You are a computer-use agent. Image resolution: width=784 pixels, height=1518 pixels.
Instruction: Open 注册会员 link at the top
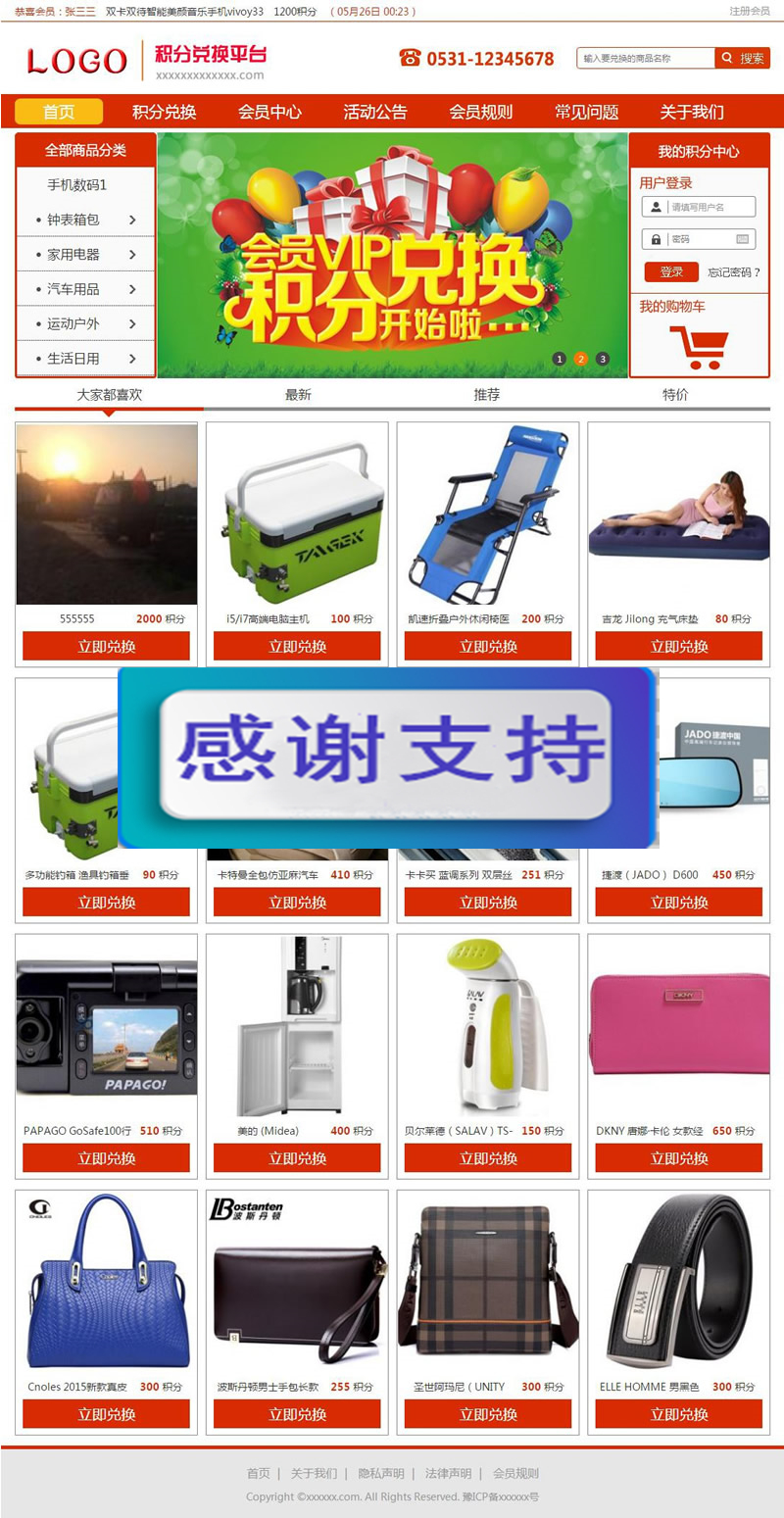pyautogui.click(x=749, y=11)
